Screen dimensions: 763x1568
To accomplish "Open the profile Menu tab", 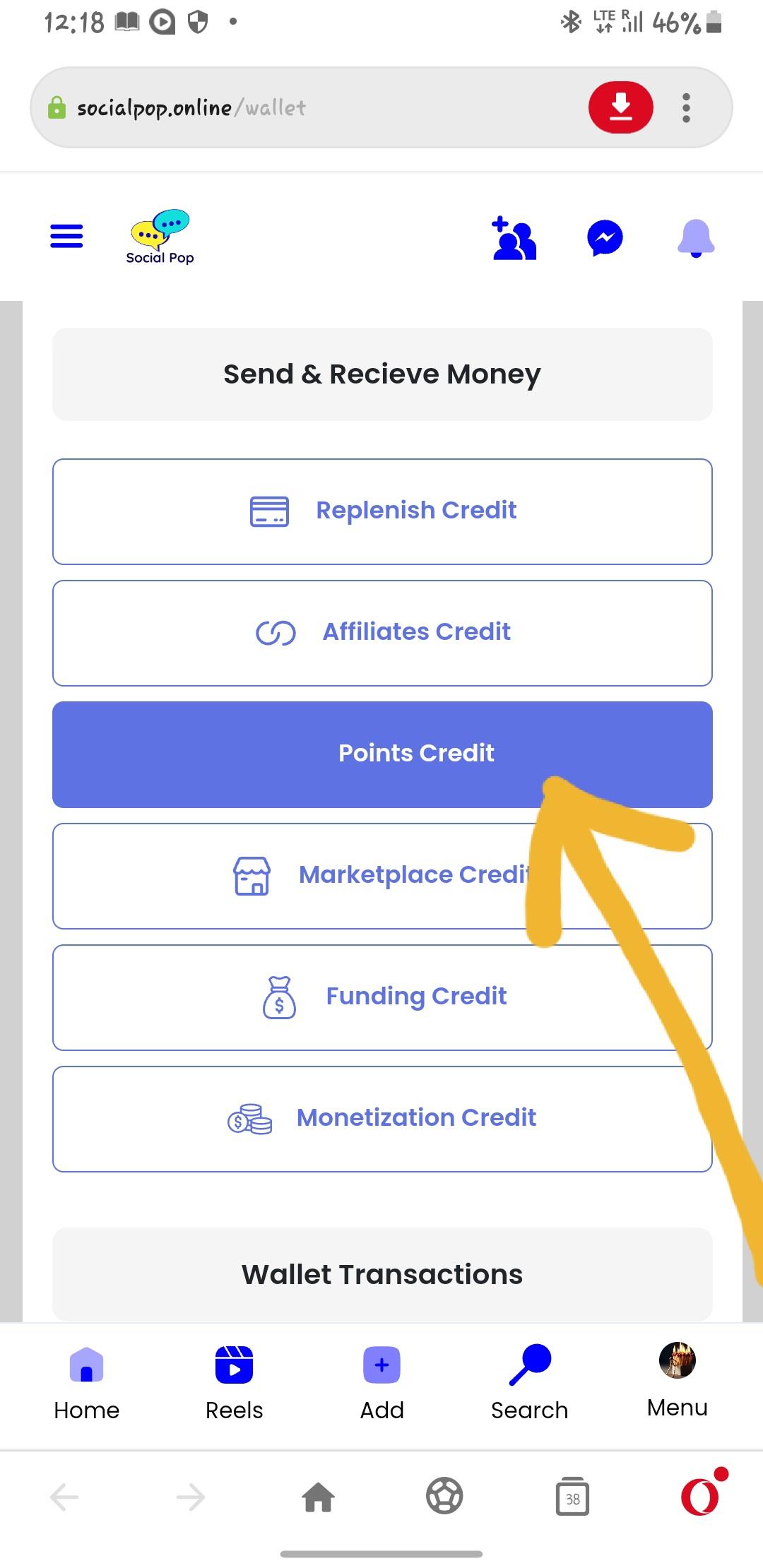I will point(677,1379).
